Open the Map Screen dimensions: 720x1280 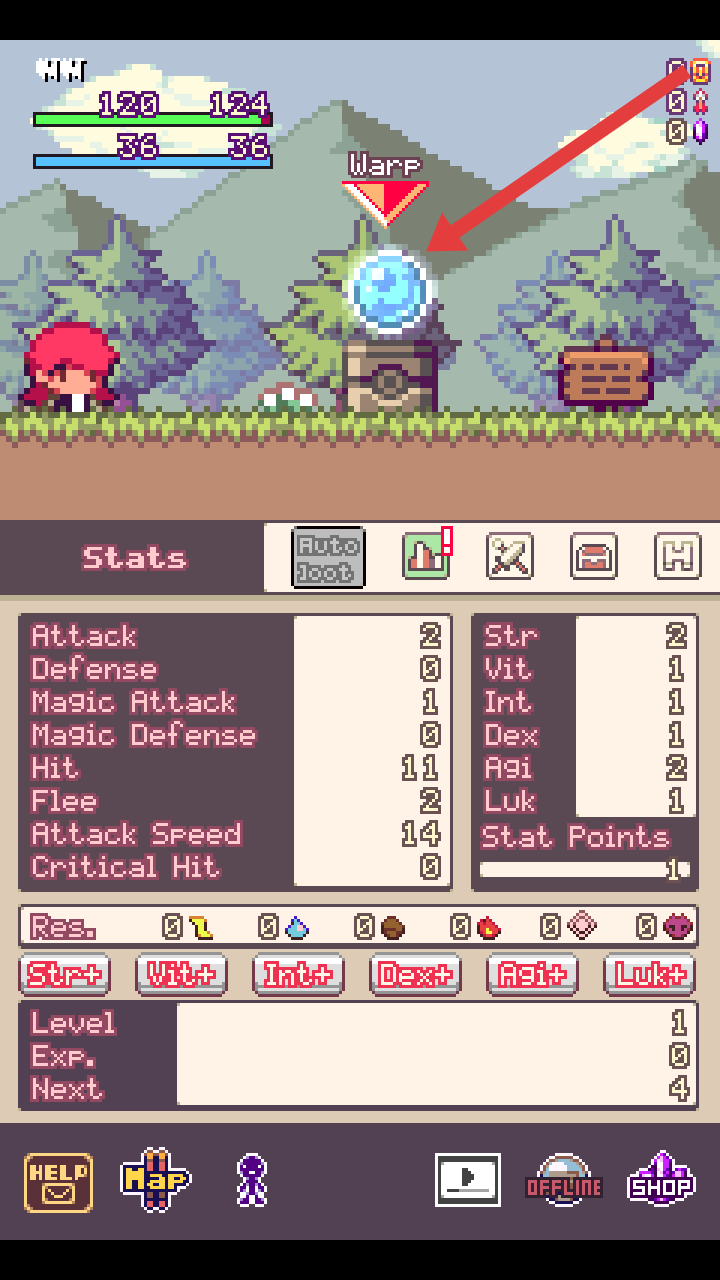155,1180
